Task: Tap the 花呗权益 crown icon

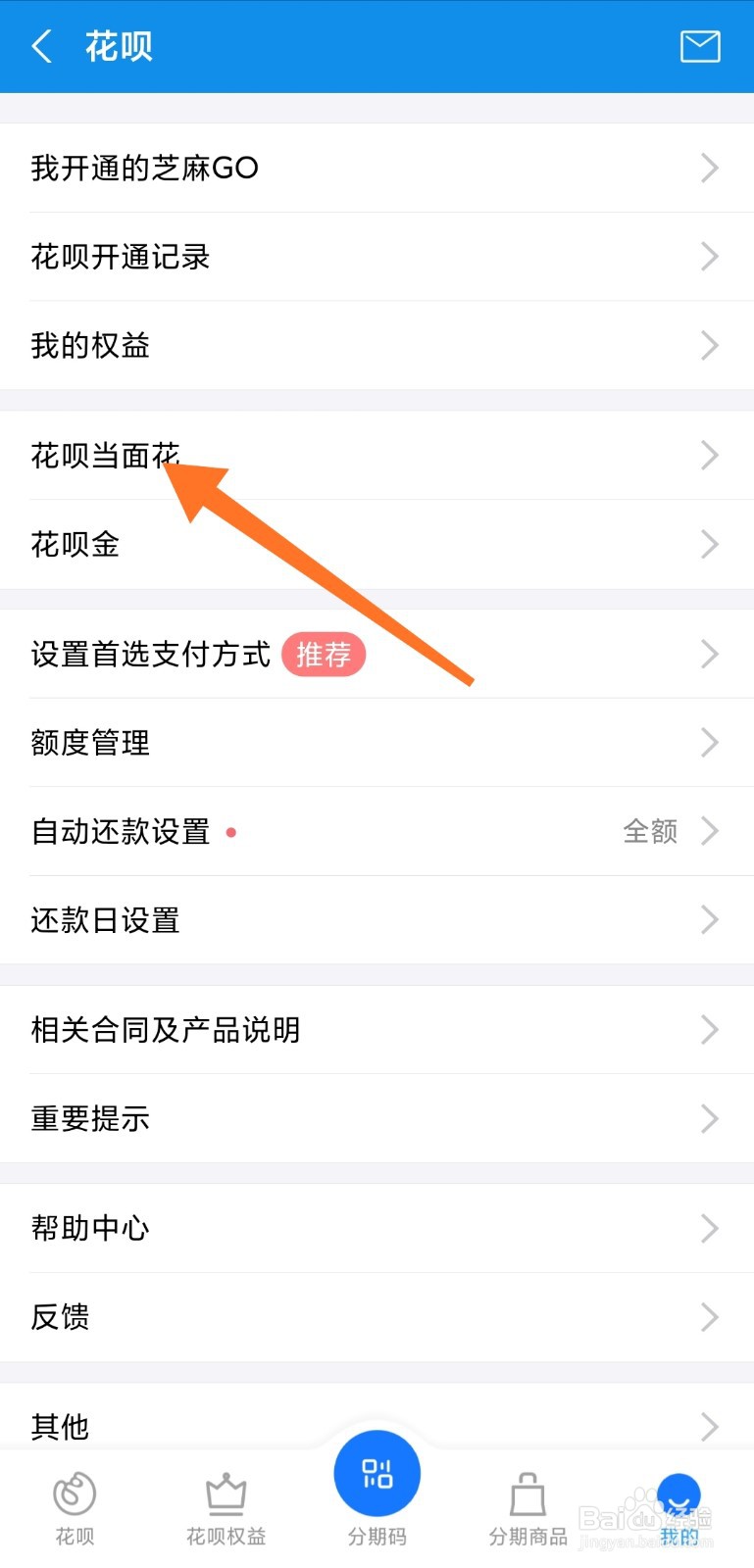Action: (x=226, y=1494)
